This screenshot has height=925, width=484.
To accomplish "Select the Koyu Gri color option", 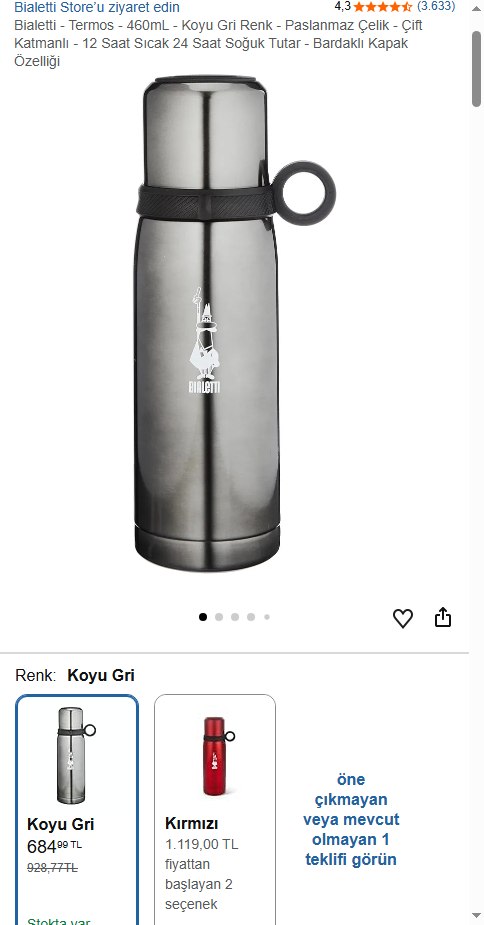I will tap(77, 809).
